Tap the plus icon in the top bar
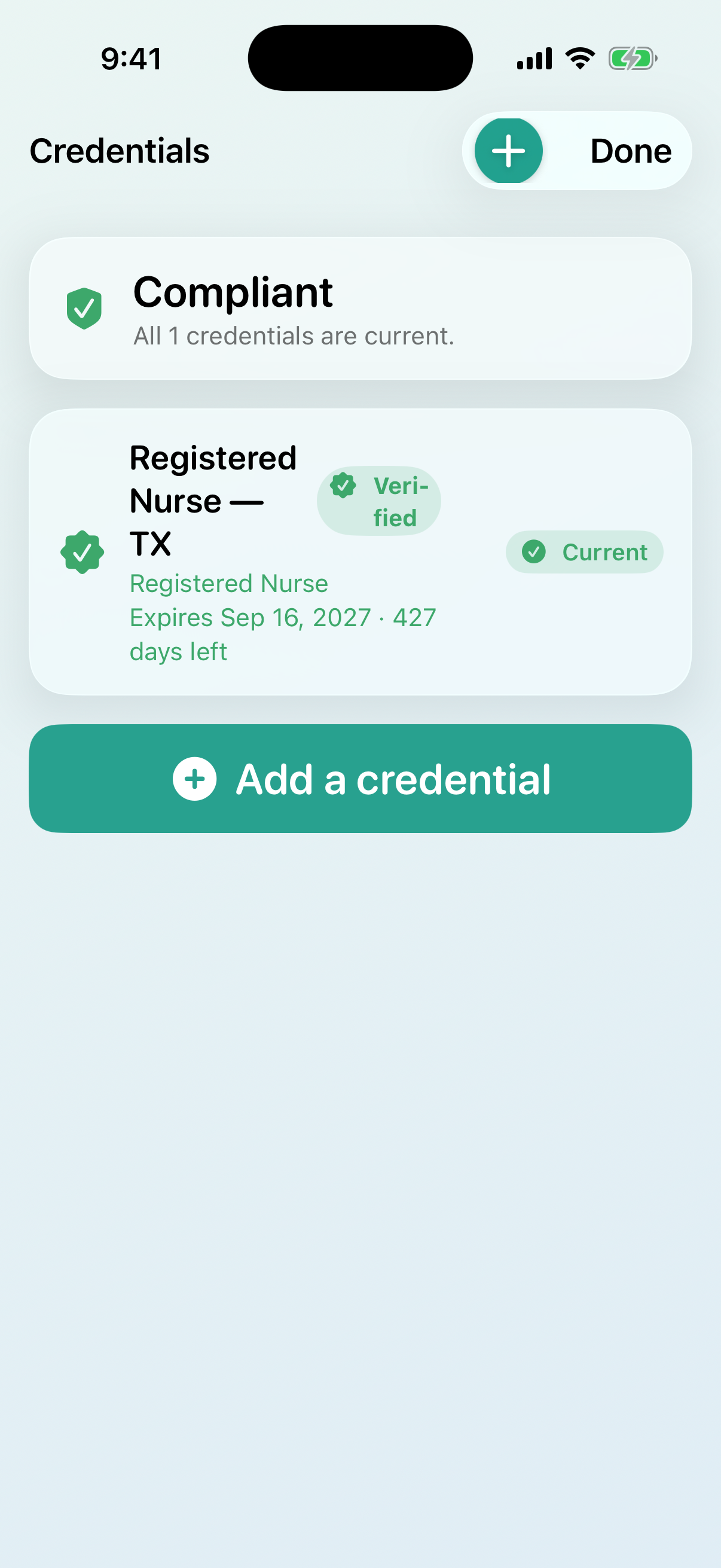This screenshot has width=721, height=1568. click(x=508, y=151)
